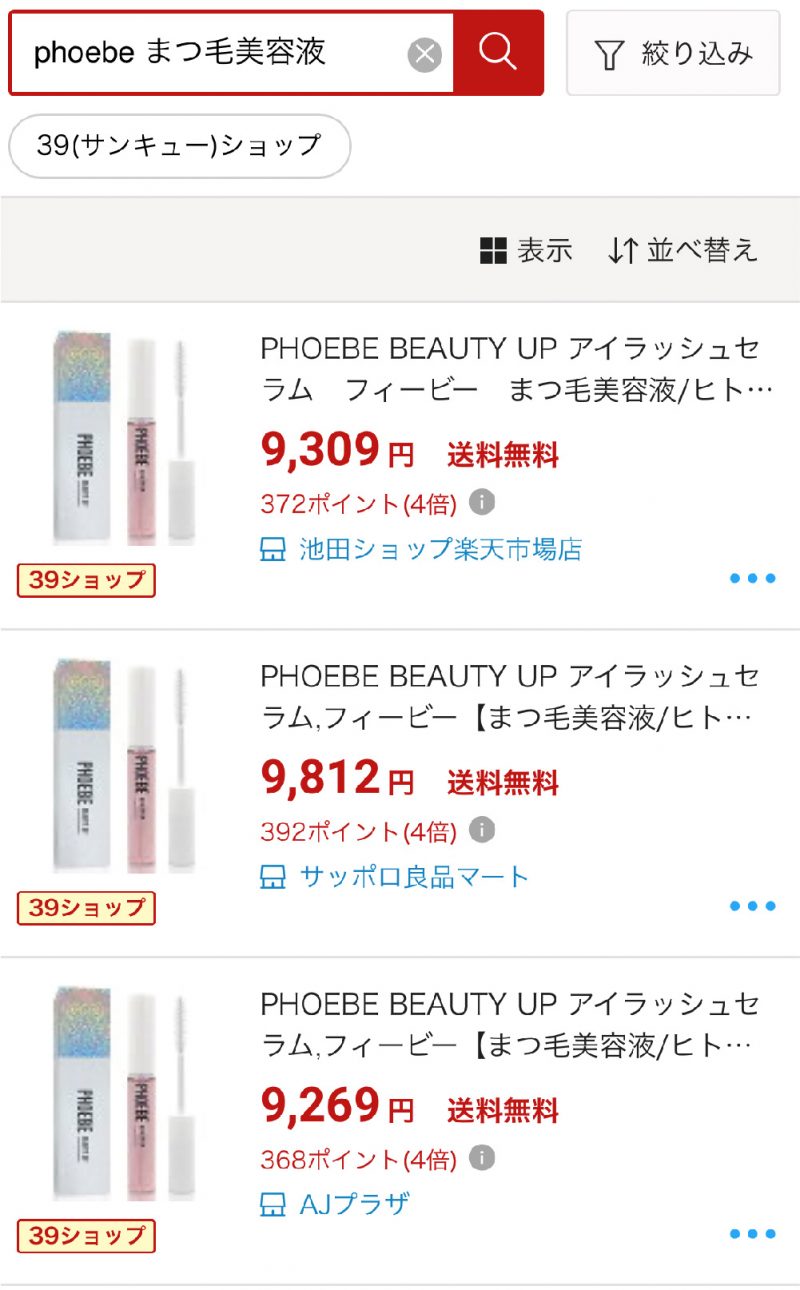Visit the サッポロ良品マート shop
The height and width of the screenshot is (1290, 800).
coord(413,877)
